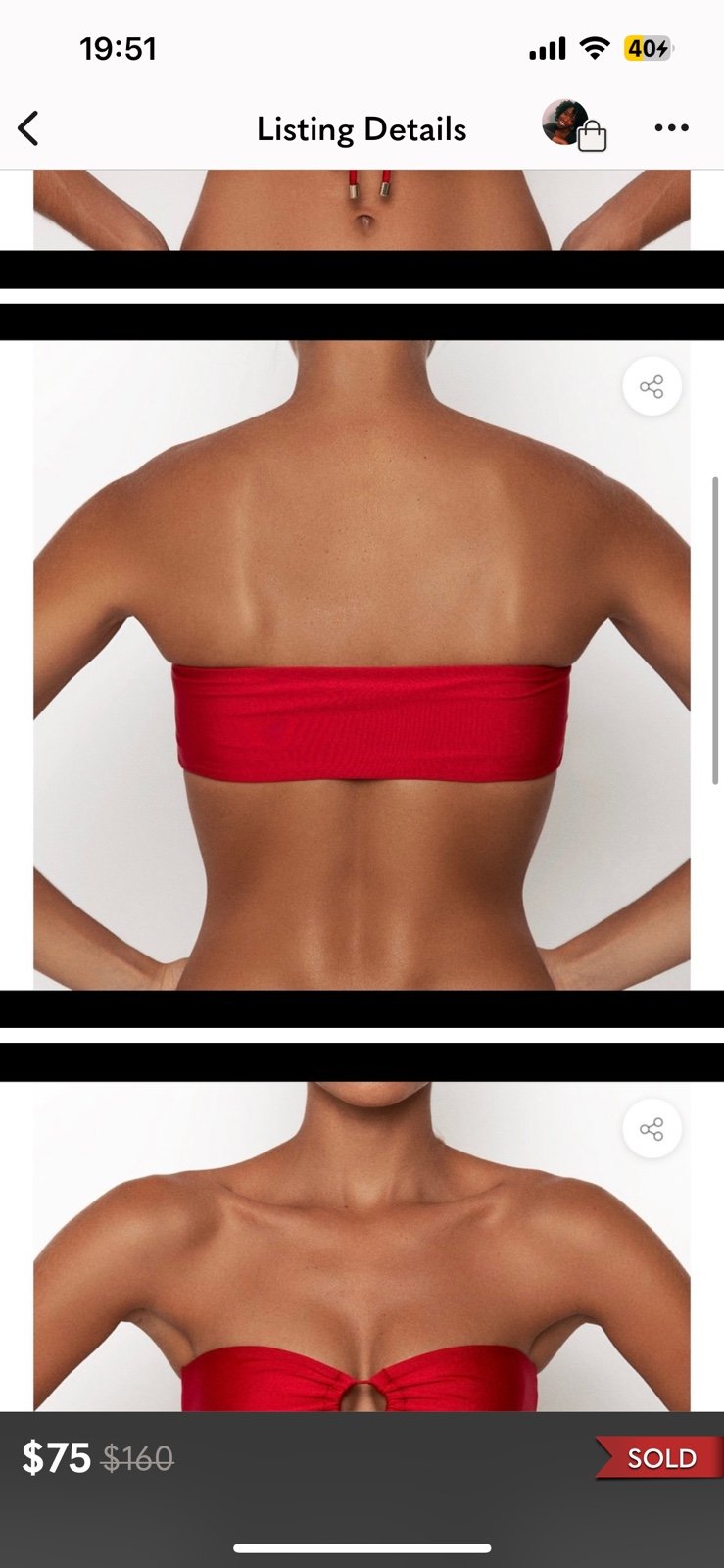Open the three-dot overflow menu
Screen dimensions: 724x1568
[671, 128]
